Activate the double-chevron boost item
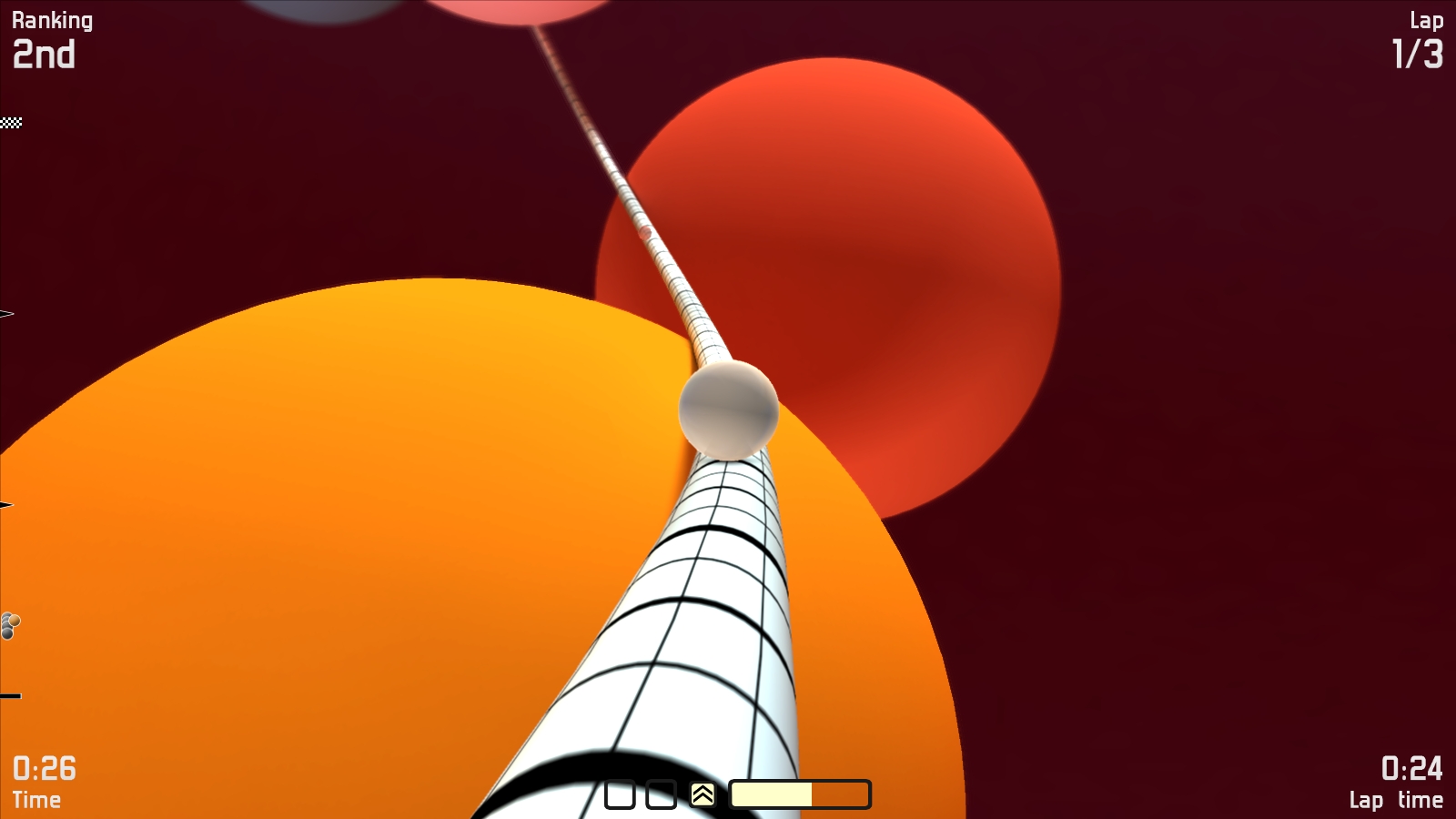1456x819 pixels. pos(702,794)
